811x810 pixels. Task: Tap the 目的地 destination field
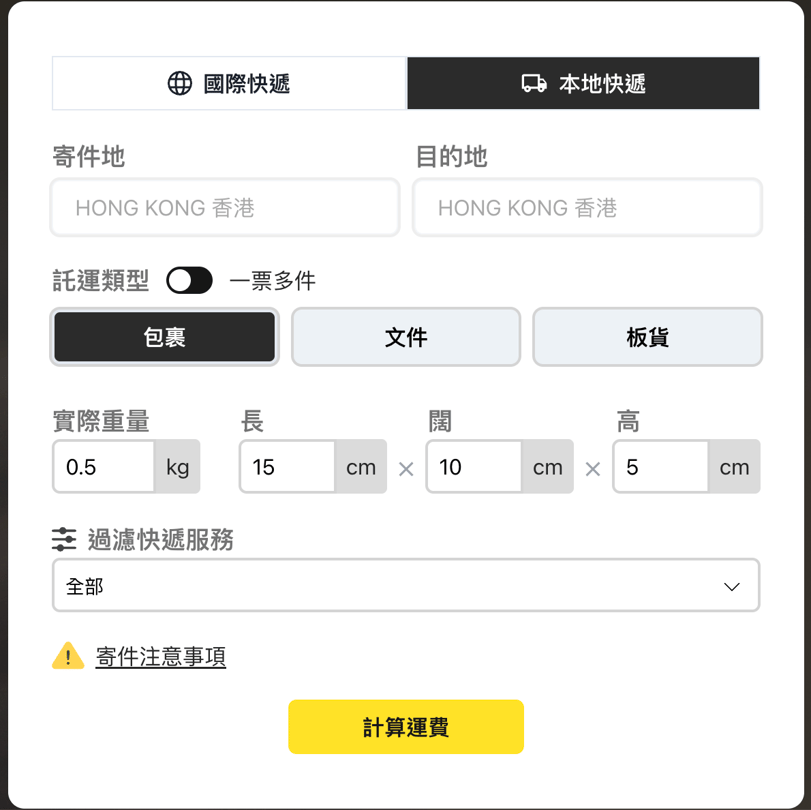click(587, 208)
